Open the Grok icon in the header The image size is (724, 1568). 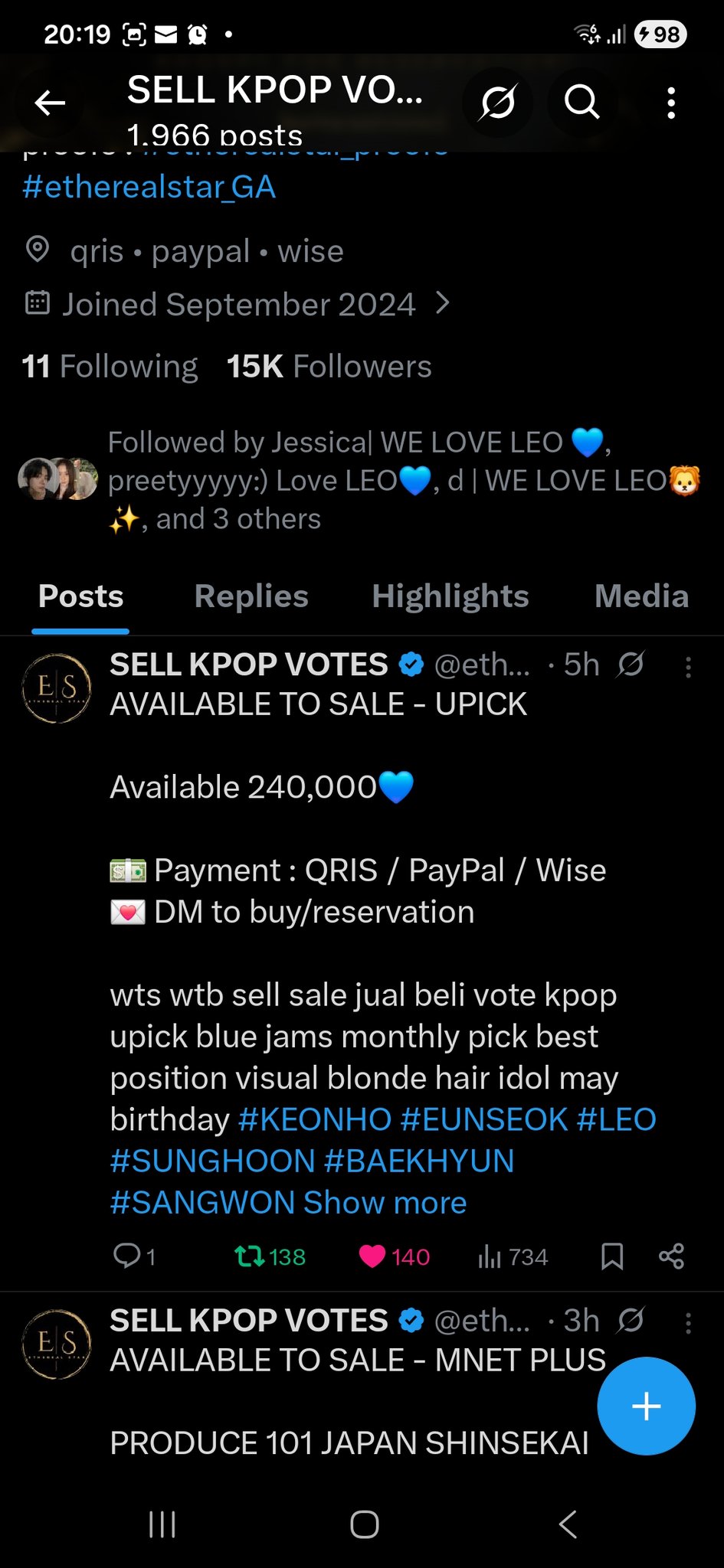click(497, 103)
